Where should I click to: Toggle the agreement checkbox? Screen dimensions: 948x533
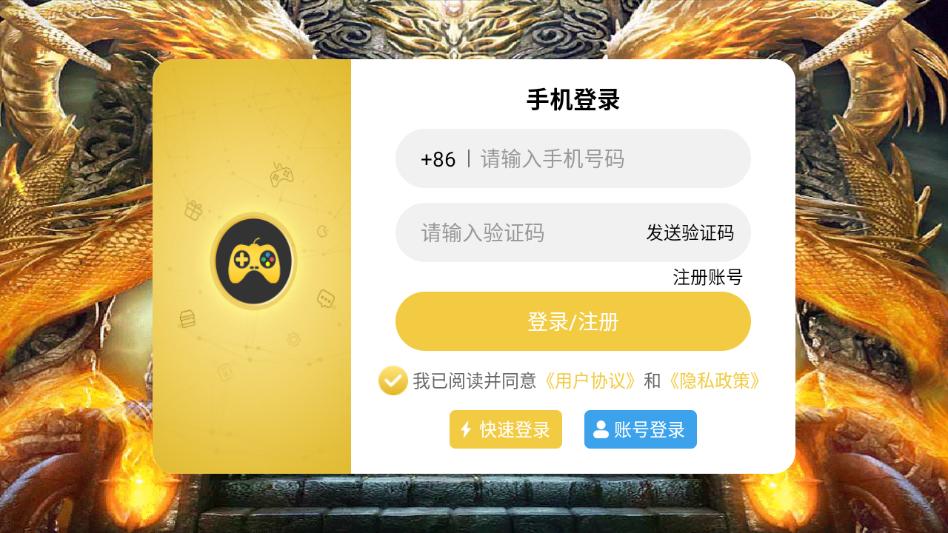point(392,381)
